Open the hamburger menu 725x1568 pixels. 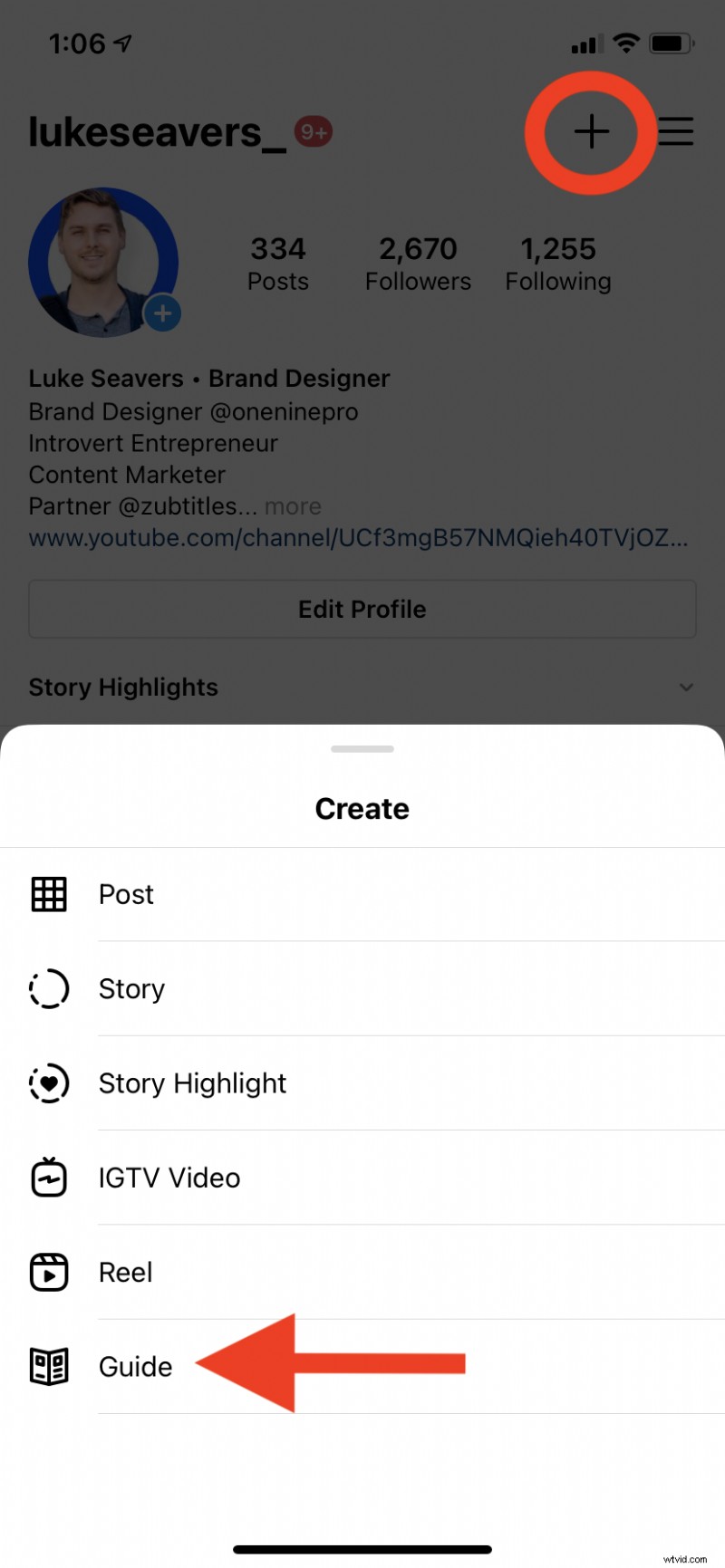pos(676,131)
